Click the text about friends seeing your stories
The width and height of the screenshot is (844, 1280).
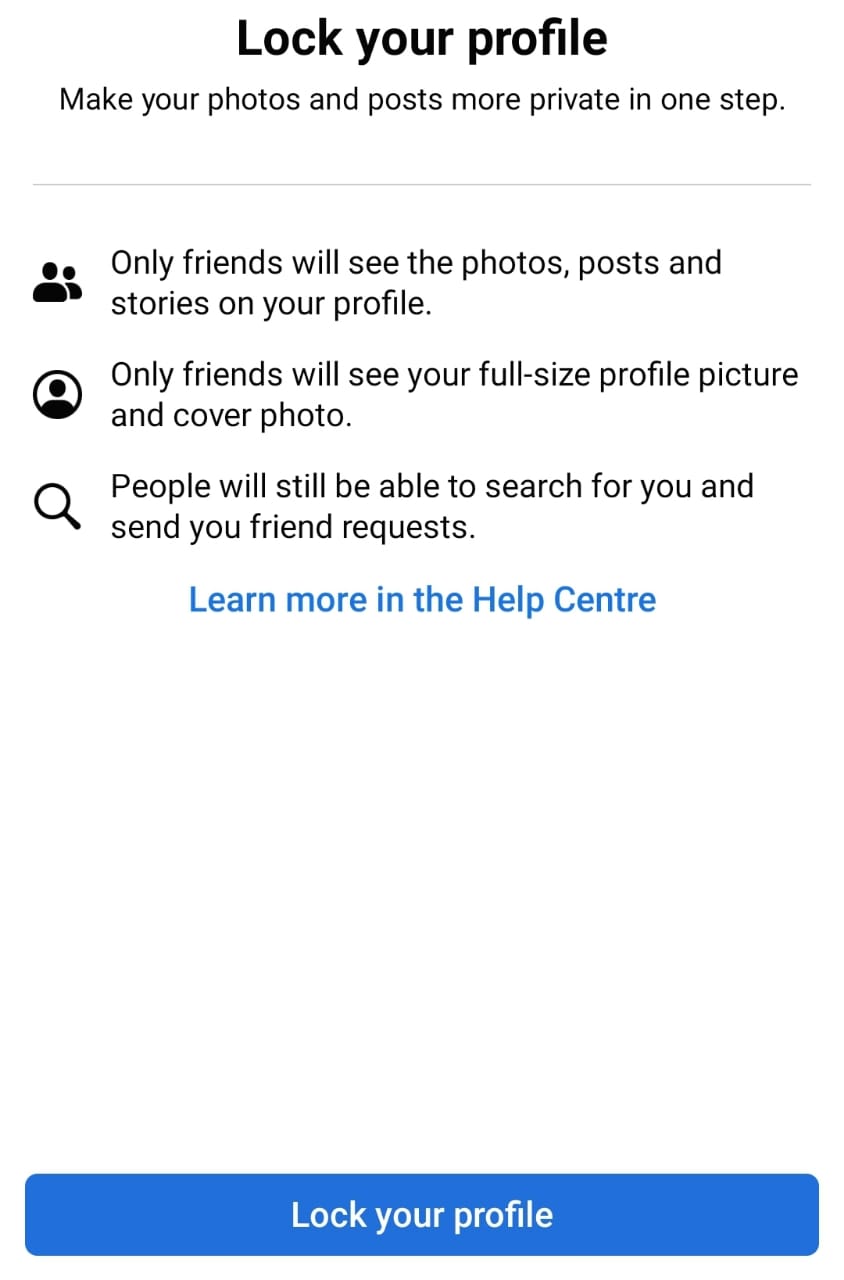point(416,283)
